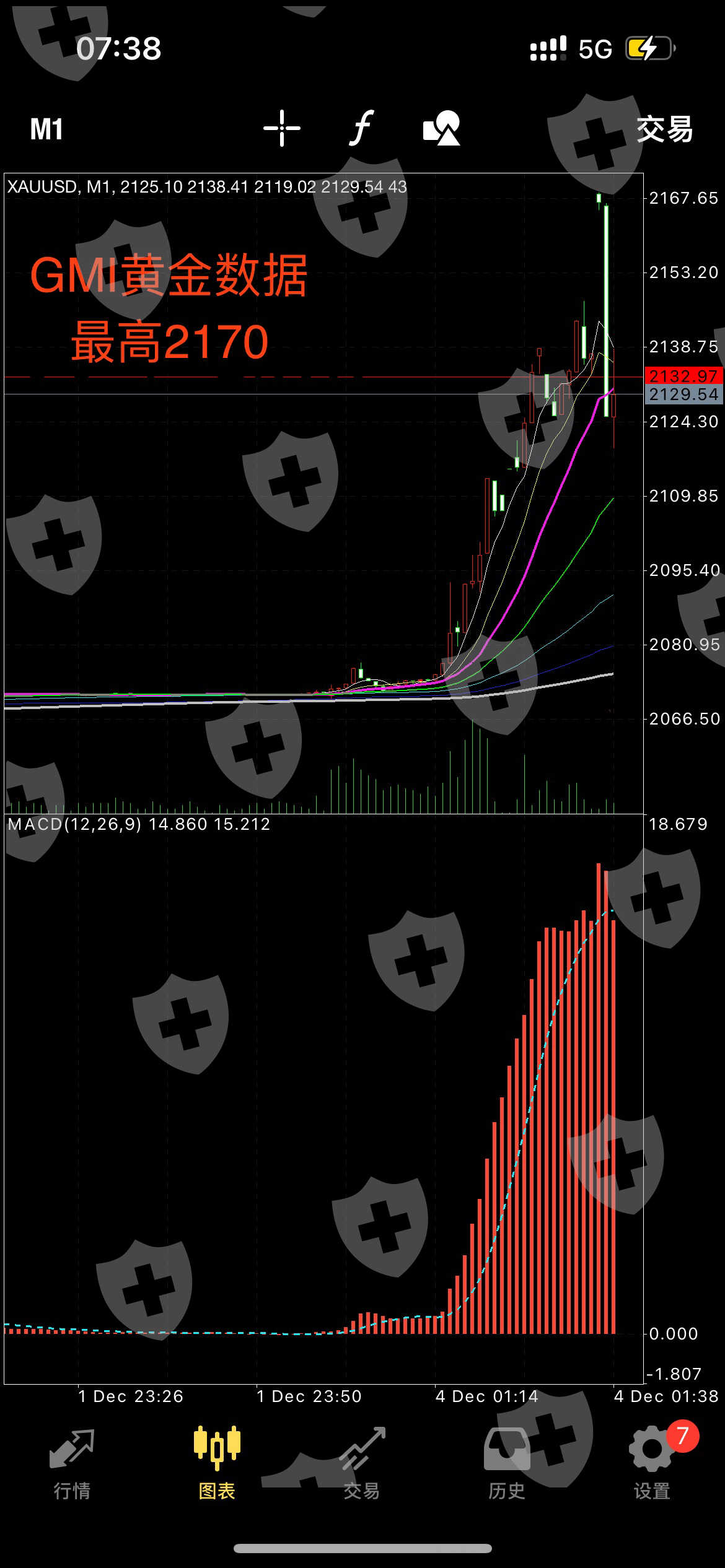
Task: Open the 设置 settings tab
Action: pyautogui.click(x=652, y=1463)
